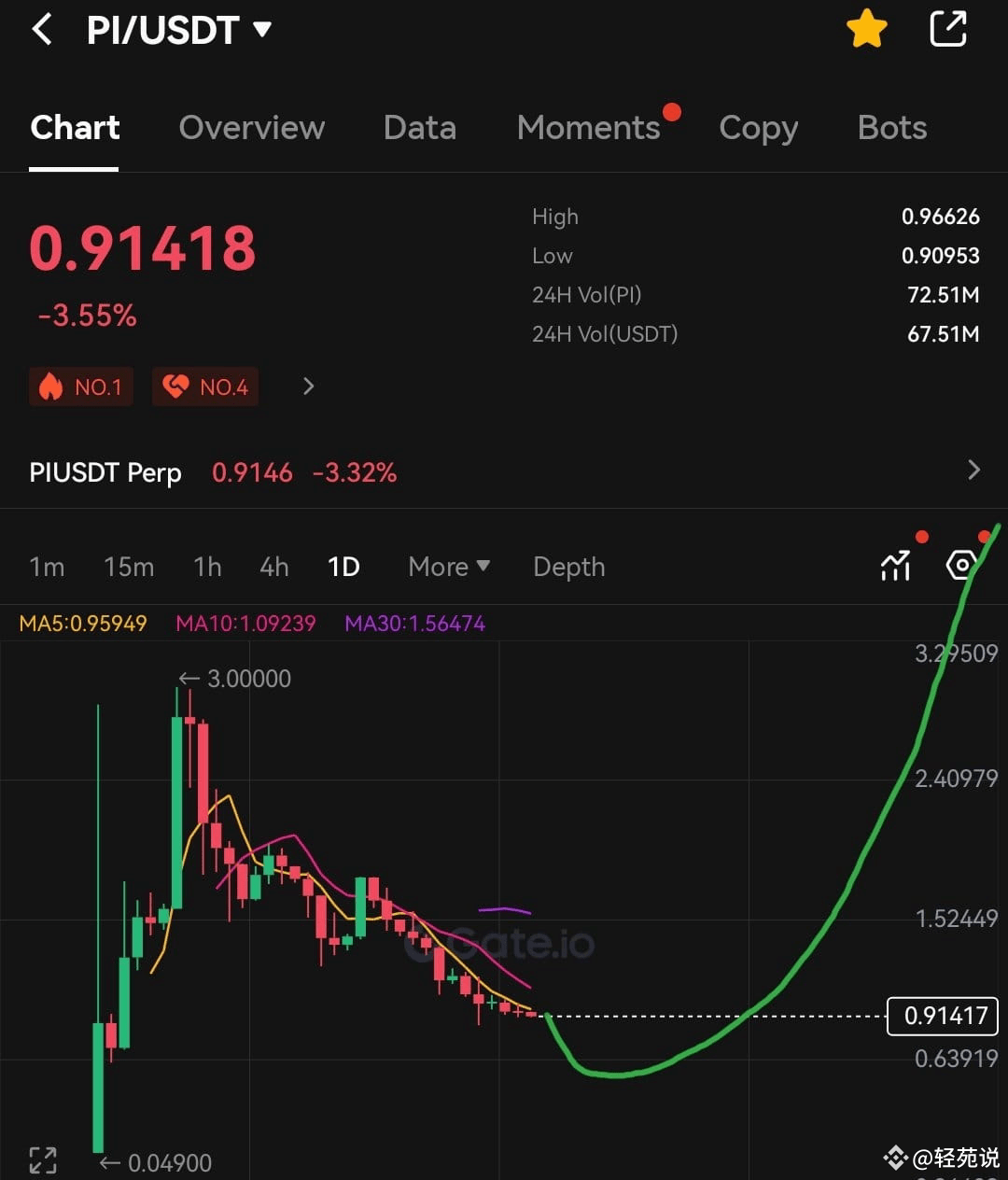
Task: Open the chart indicators icon
Action: (x=896, y=565)
